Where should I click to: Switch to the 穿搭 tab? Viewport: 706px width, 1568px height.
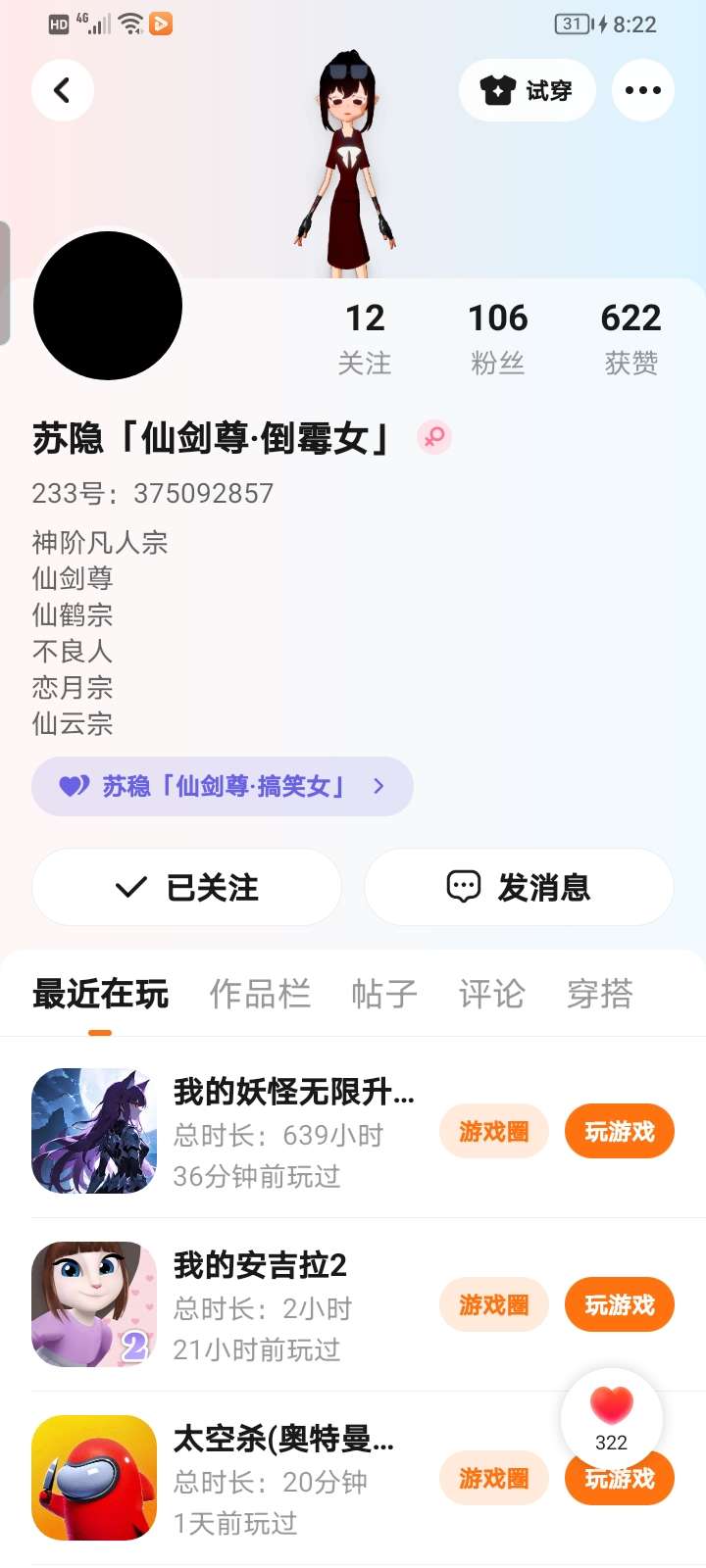click(x=599, y=994)
